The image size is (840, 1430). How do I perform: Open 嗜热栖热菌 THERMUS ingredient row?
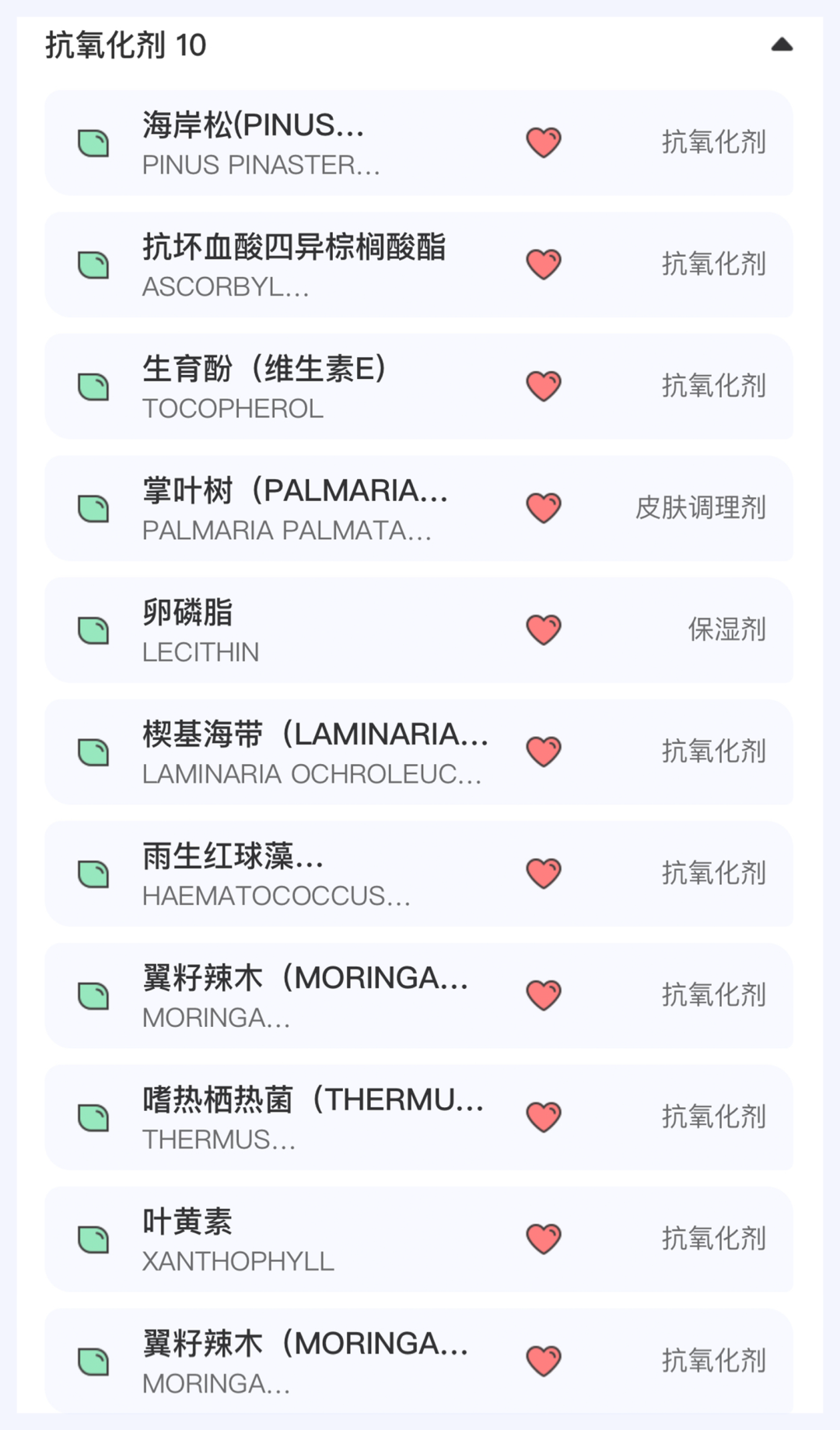[311, 1117]
